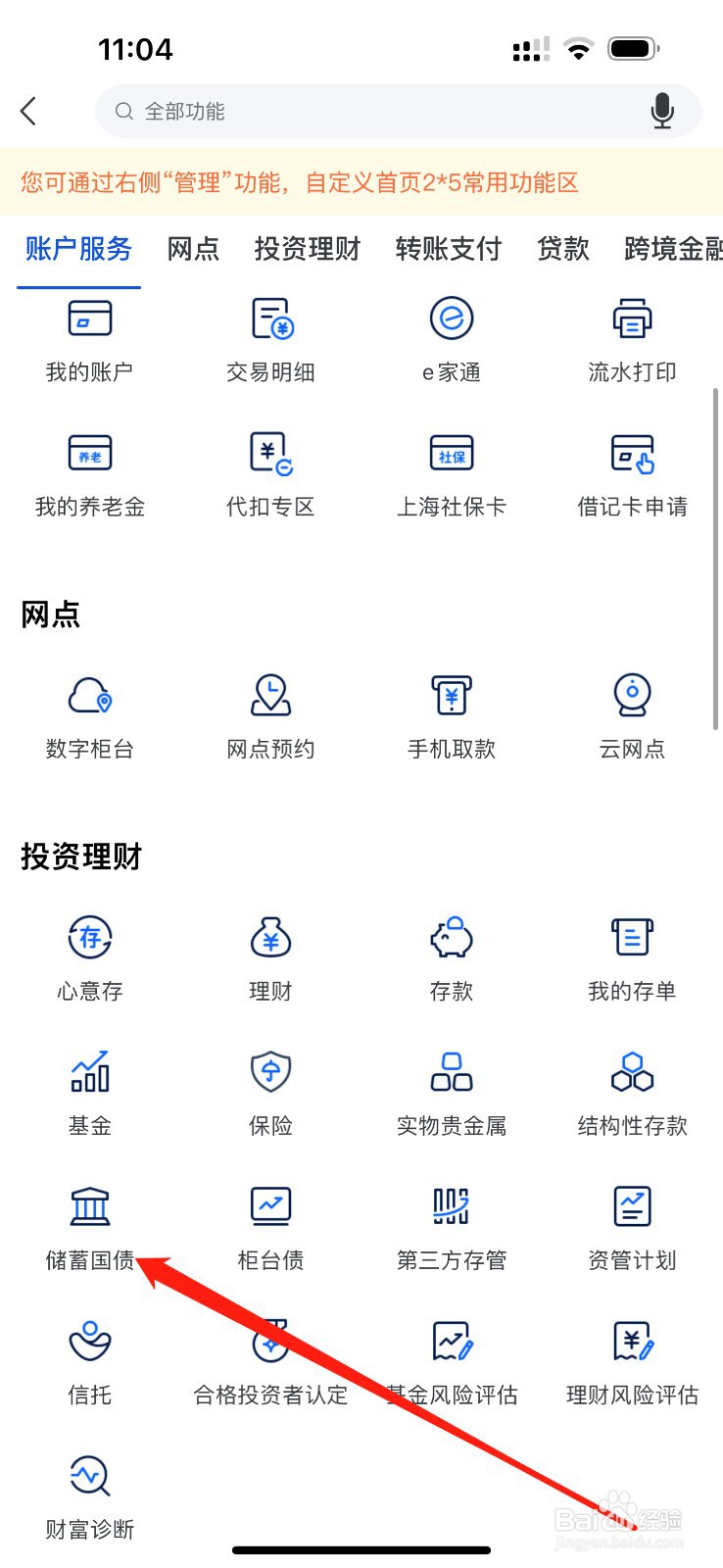This screenshot has height=1568, width=723.
Task: Switch to the 网点 tab
Action: click(x=193, y=249)
